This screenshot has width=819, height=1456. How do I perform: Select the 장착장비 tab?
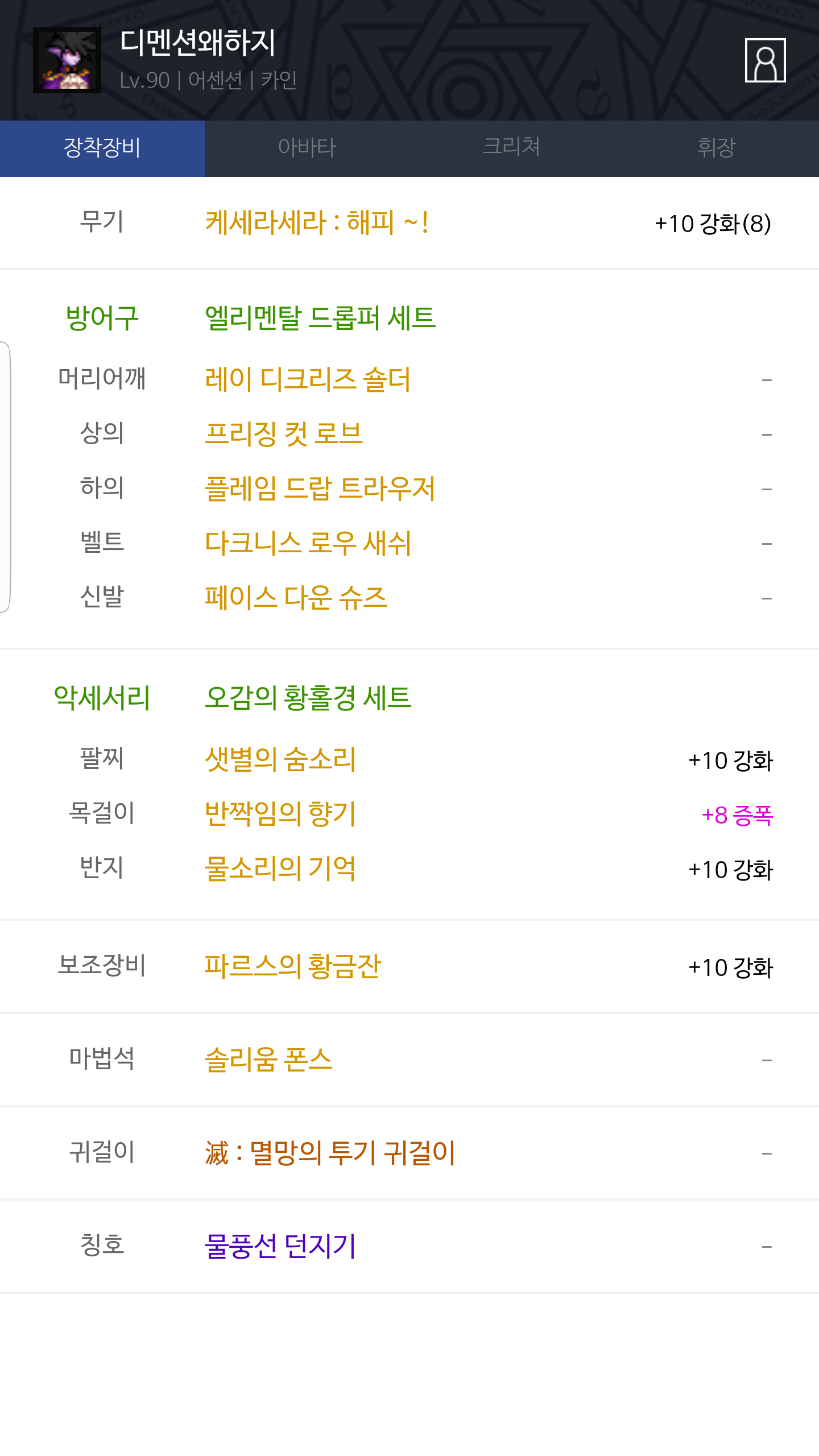[x=102, y=148]
